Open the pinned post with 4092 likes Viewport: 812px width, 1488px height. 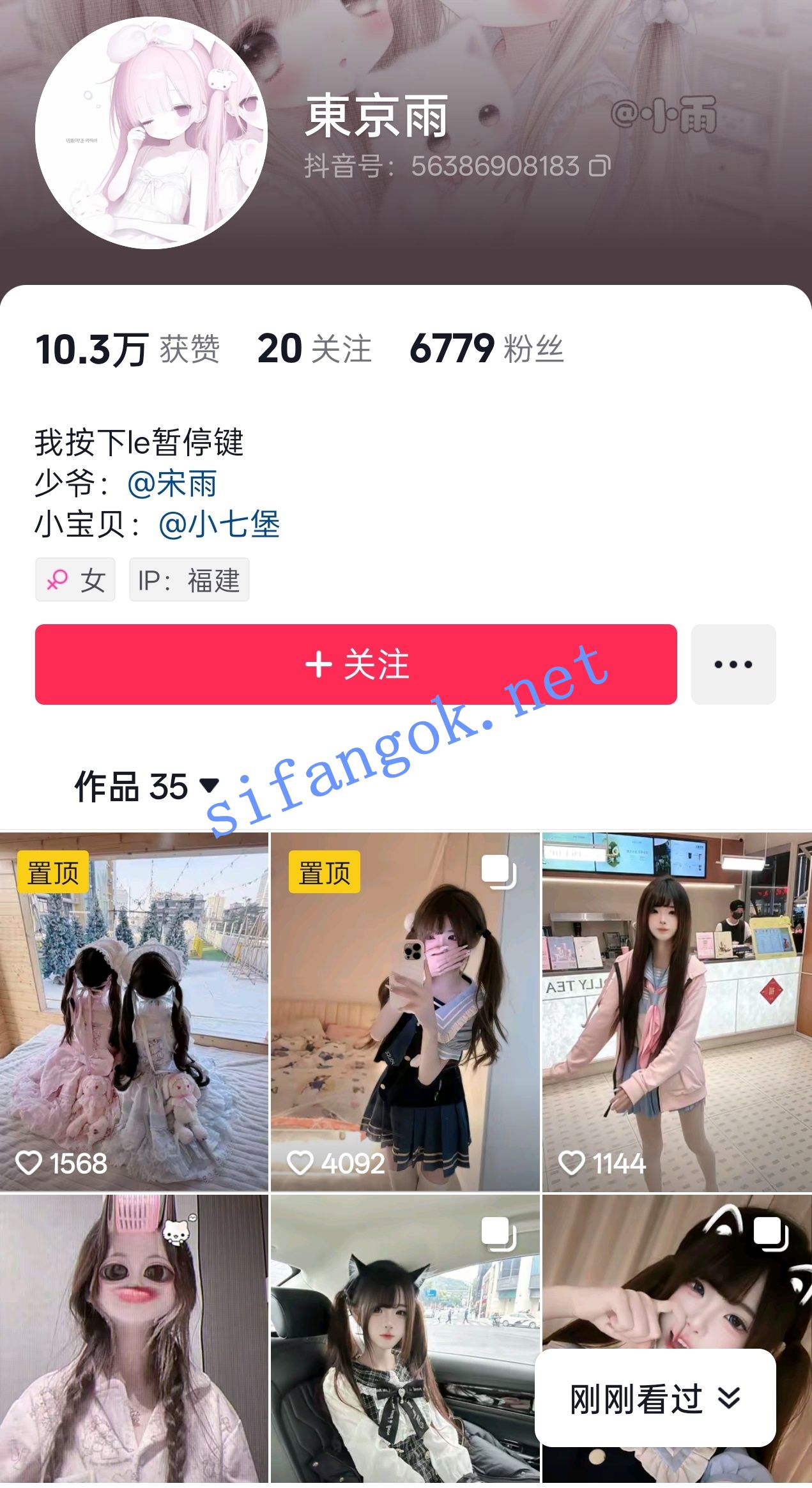tap(405, 1011)
